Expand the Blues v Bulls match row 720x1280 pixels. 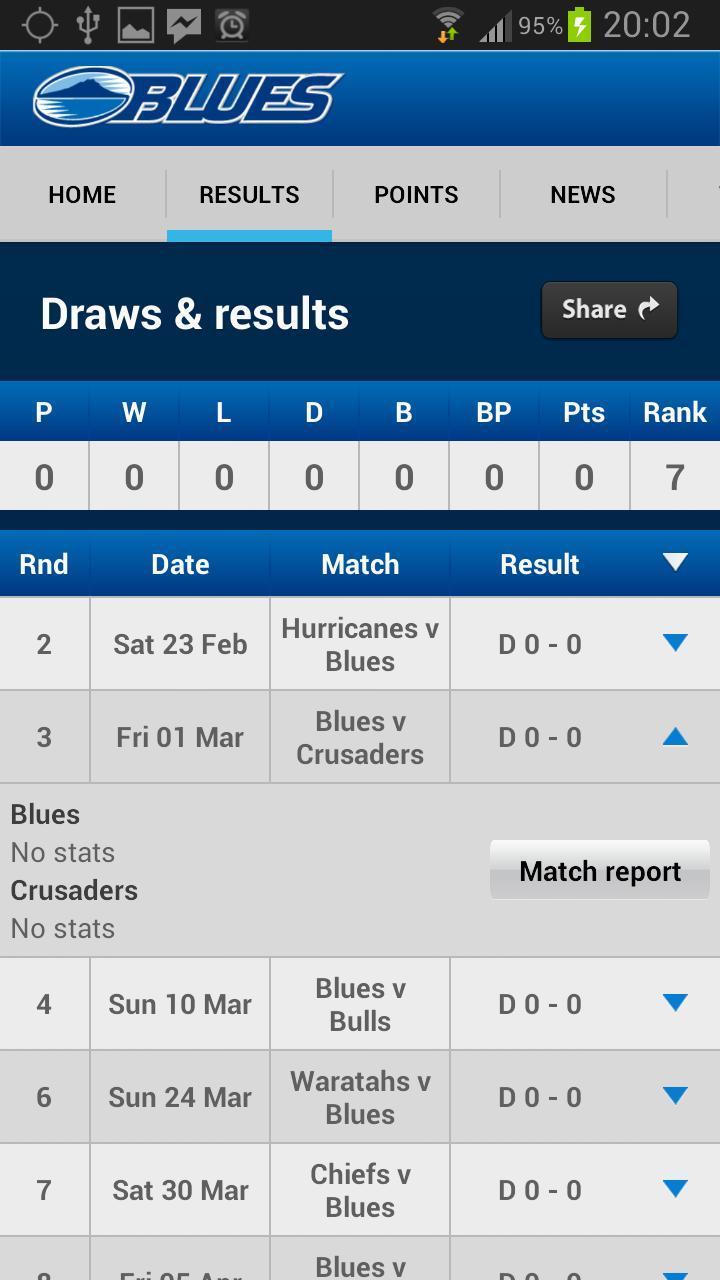pos(675,1003)
